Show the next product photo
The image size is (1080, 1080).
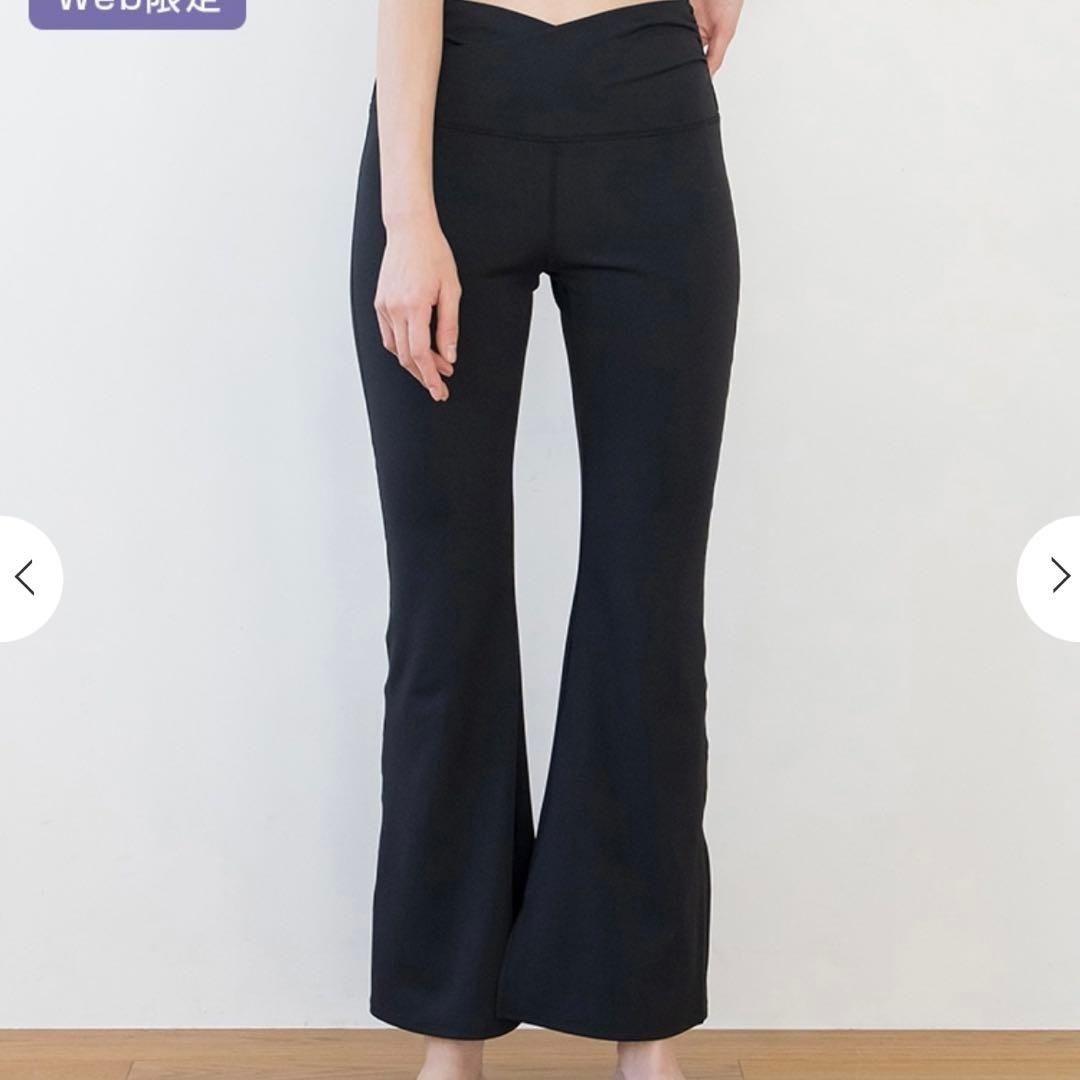tap(1058, 577)
